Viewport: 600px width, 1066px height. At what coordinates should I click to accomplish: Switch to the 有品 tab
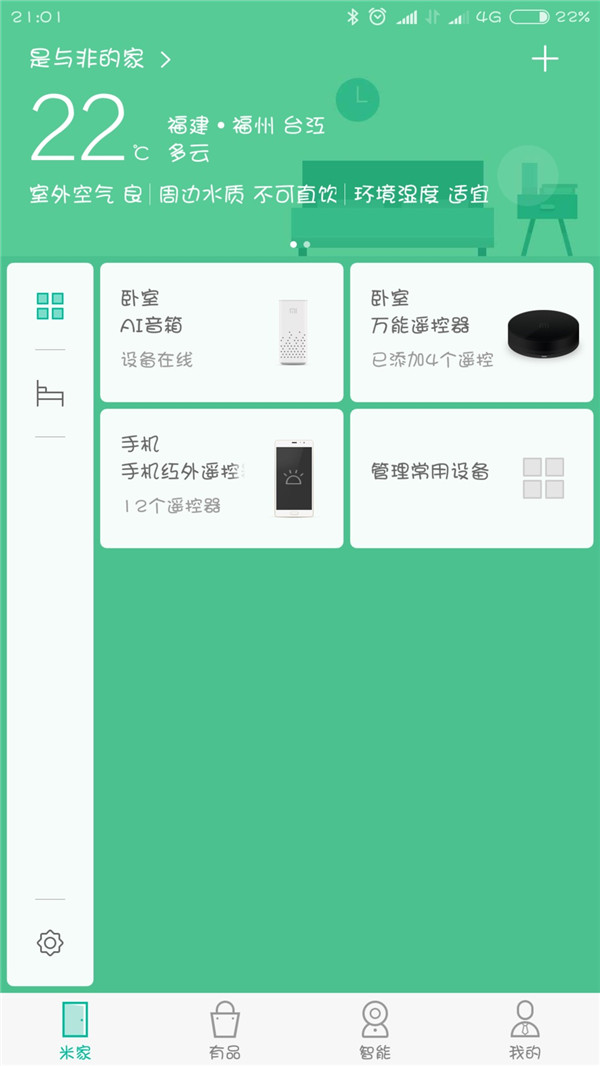pos(225,1030)
